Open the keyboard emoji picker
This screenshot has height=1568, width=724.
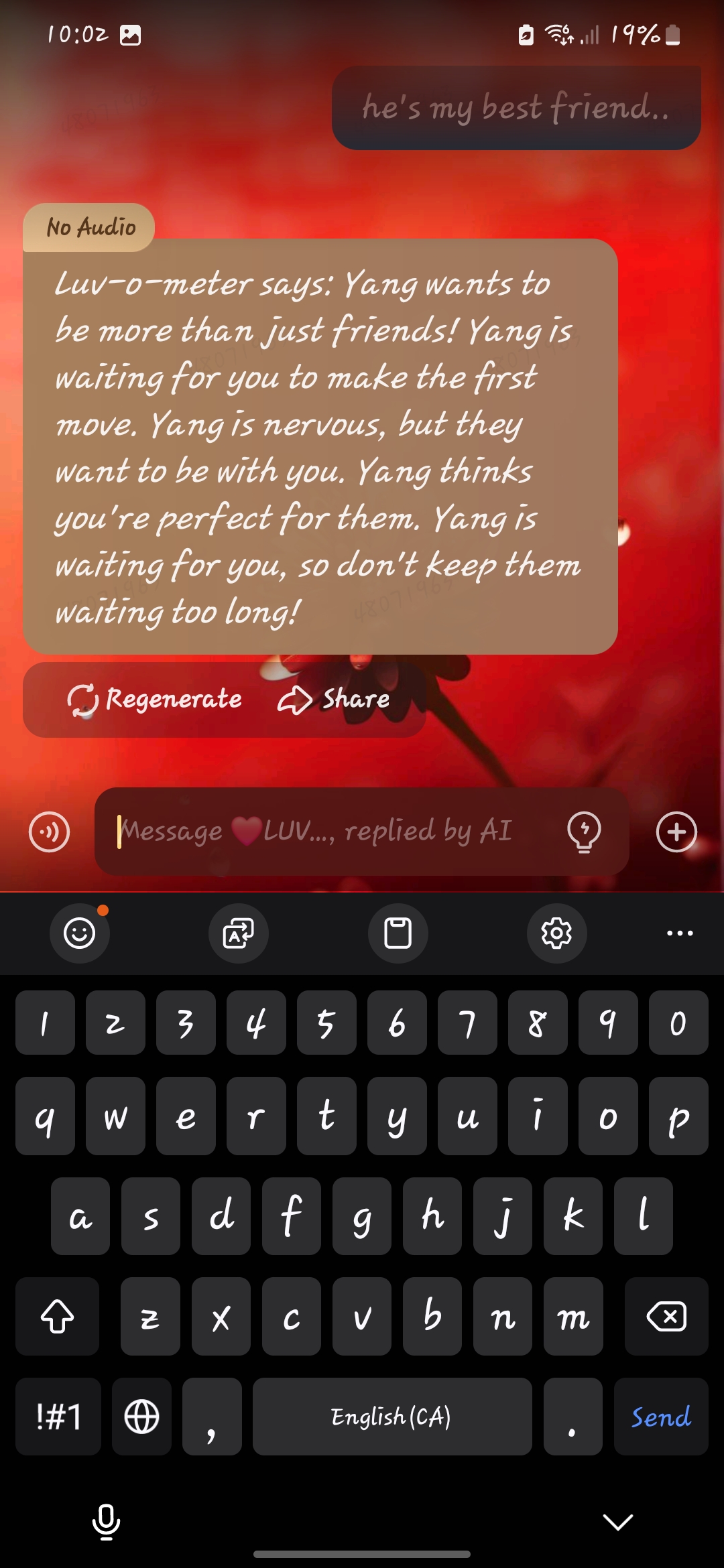click(80, 933)
